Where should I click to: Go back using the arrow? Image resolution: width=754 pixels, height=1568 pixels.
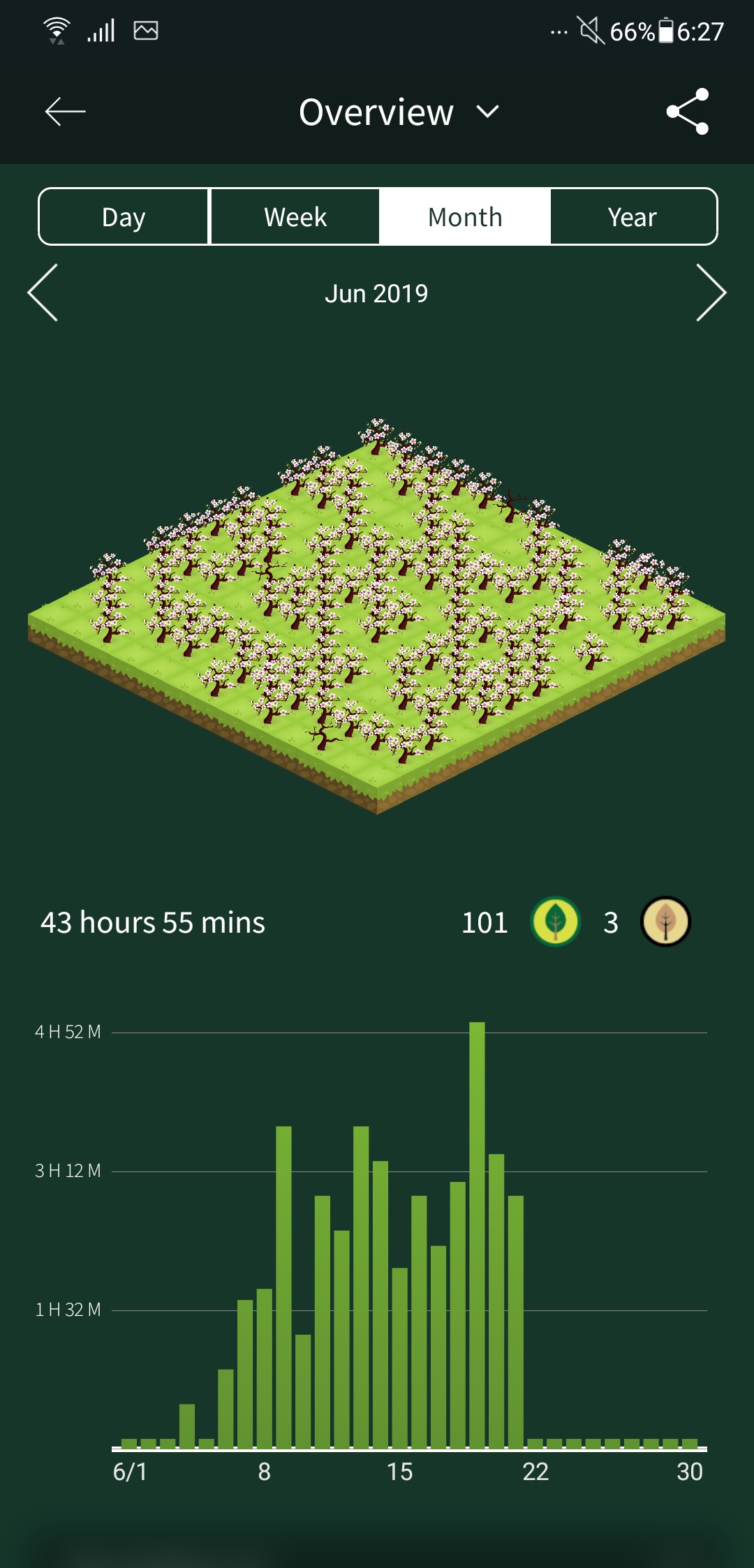pyautogui.click(x=65, y=112)
